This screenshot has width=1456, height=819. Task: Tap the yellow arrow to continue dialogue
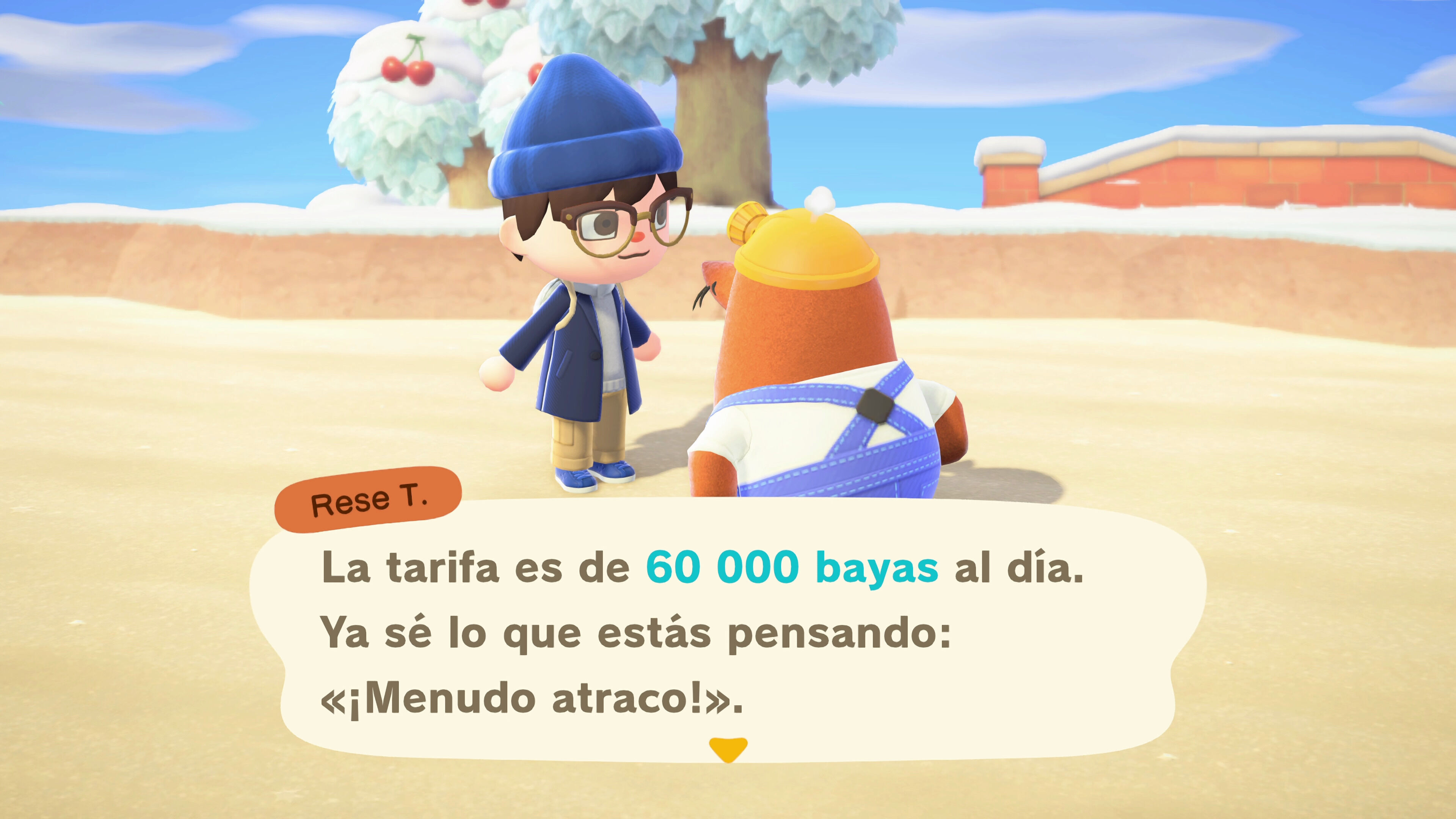point(728,749)
